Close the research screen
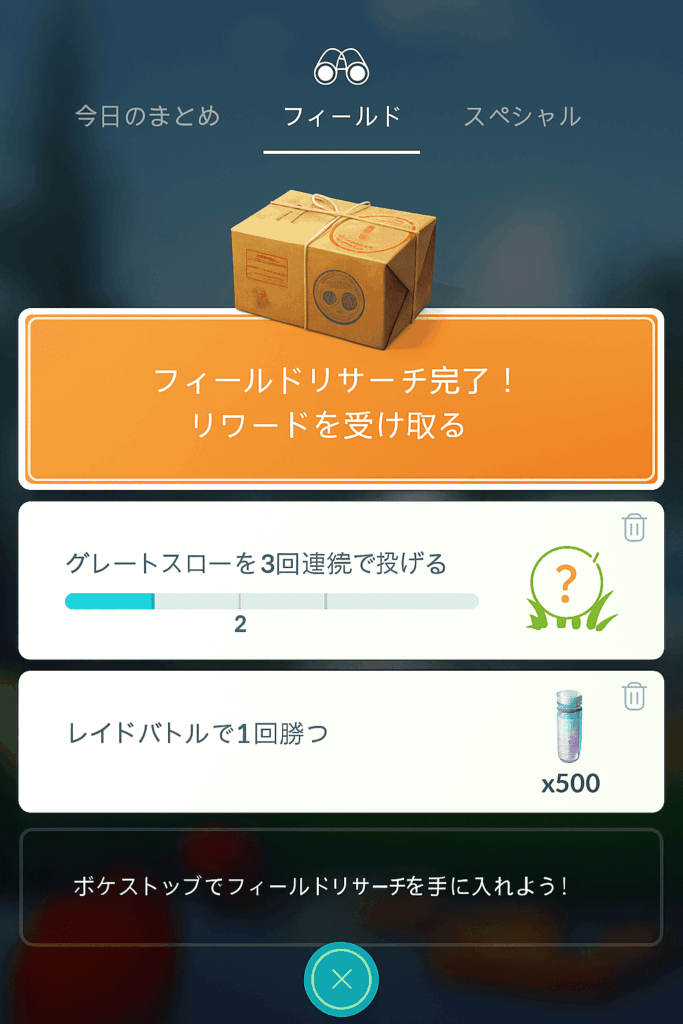The height and width of the screenshot is (1024, 683). (x=341, y=979)
